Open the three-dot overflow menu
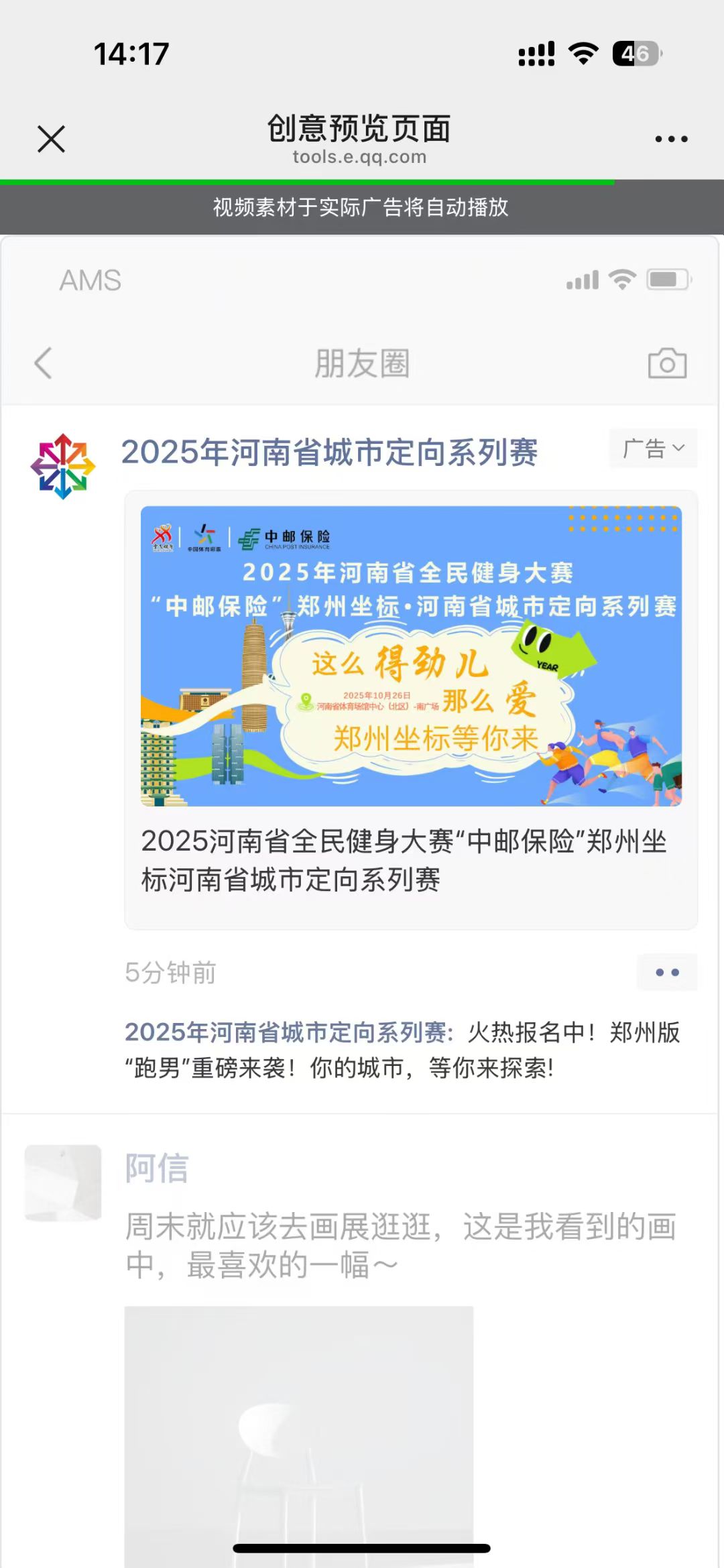724x1568 pixels. point(671,139)
